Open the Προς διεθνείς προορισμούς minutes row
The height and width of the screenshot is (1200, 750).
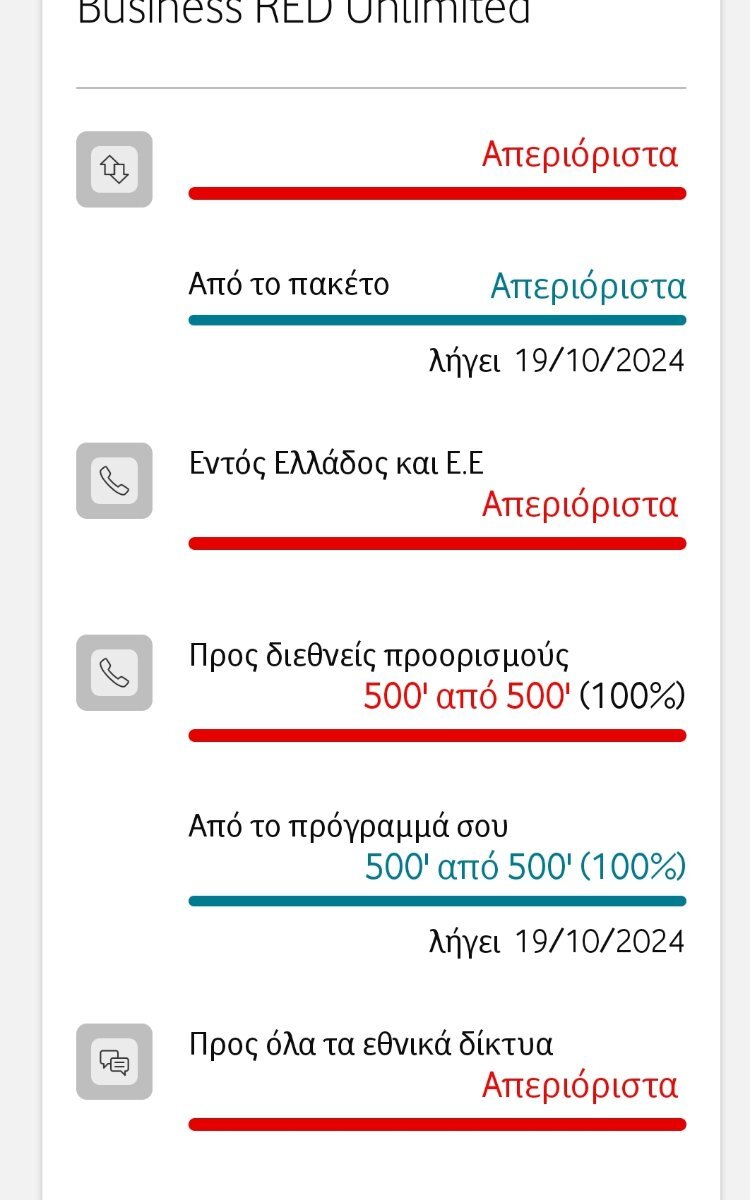(381, 689)
